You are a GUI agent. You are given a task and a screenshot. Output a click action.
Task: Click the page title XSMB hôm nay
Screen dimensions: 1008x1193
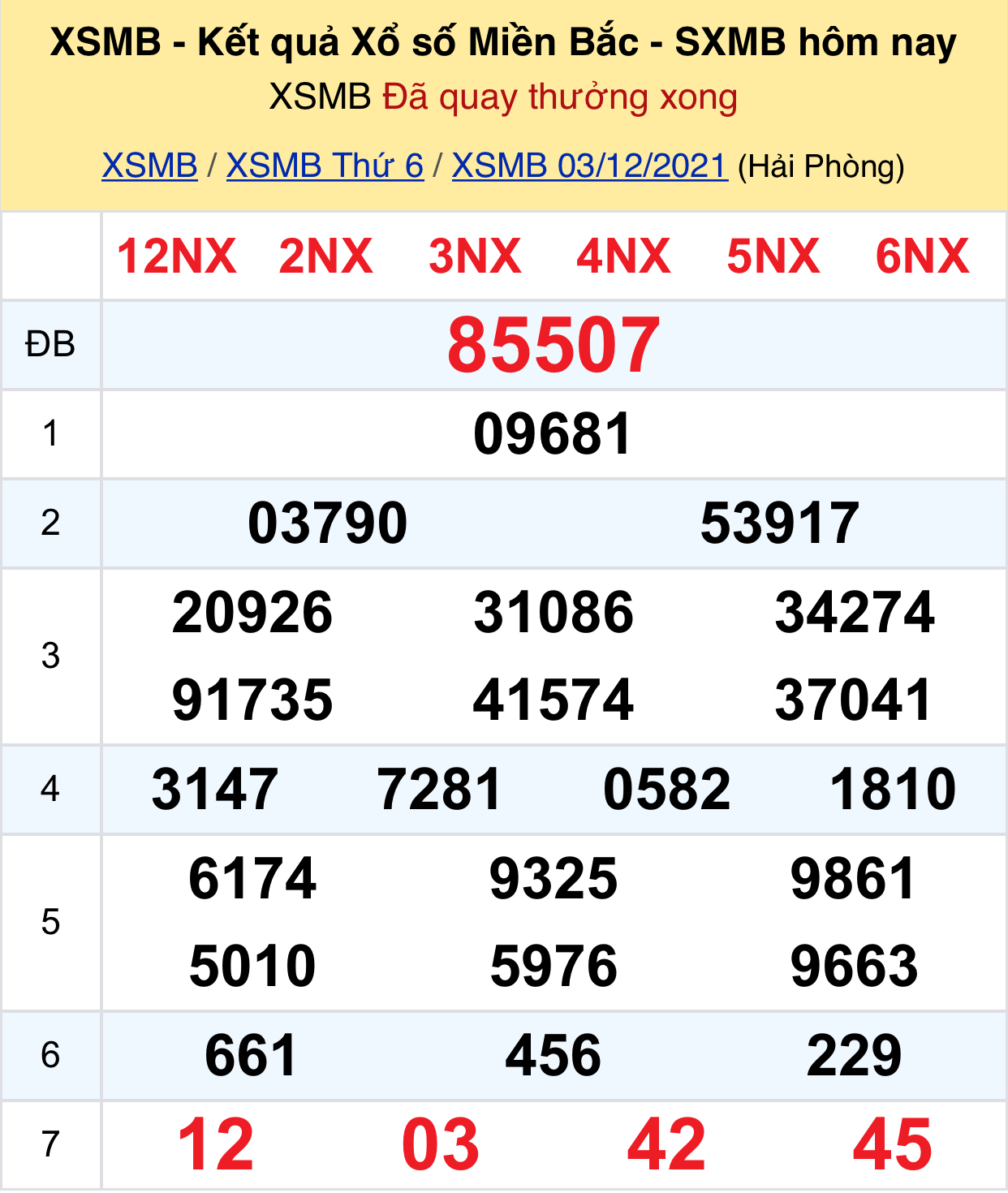[x=503, y=38]
